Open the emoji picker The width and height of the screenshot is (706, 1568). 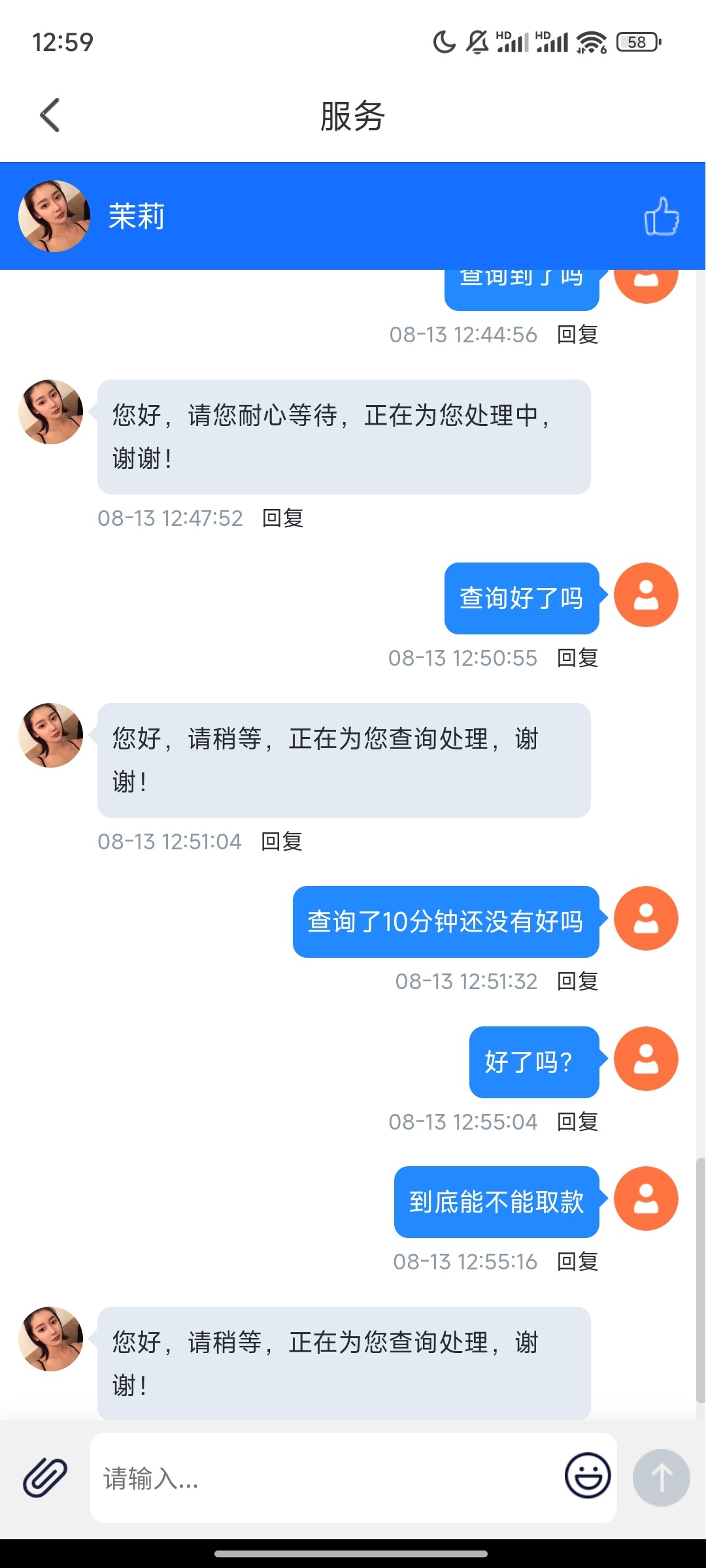coord(587,1476)
